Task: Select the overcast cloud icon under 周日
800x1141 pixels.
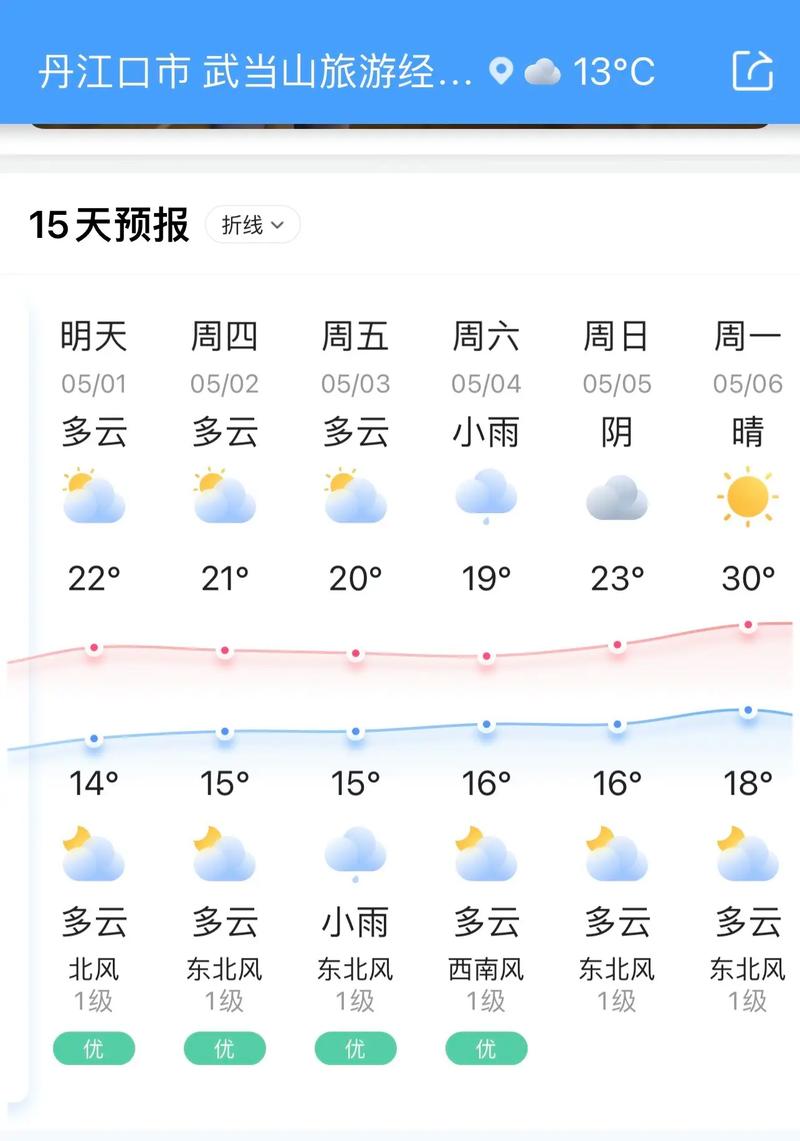Action: [614, 497]
